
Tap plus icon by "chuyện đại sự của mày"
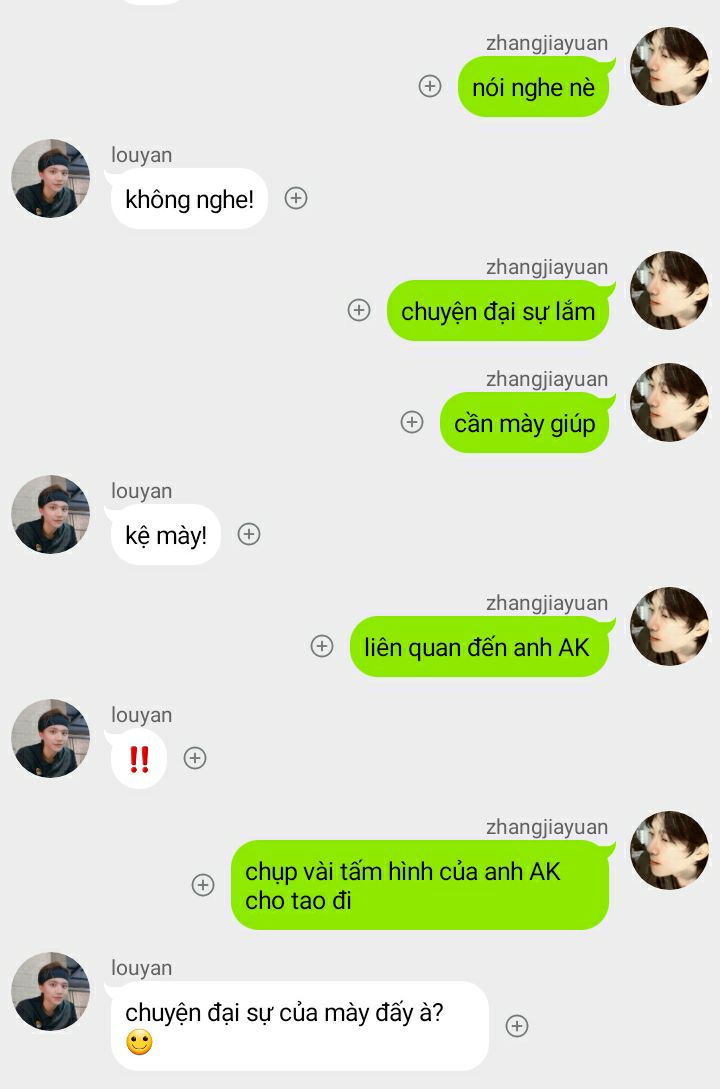(x=516, y=1026)
